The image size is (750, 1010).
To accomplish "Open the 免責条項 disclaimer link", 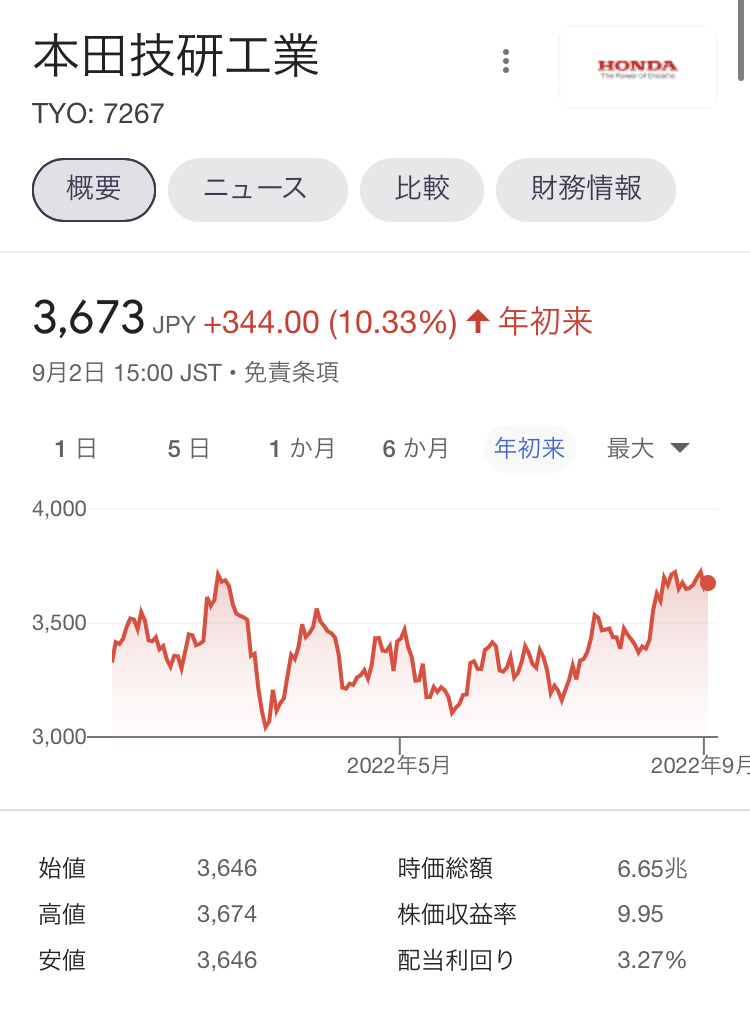I will click(x=291, y=373).
